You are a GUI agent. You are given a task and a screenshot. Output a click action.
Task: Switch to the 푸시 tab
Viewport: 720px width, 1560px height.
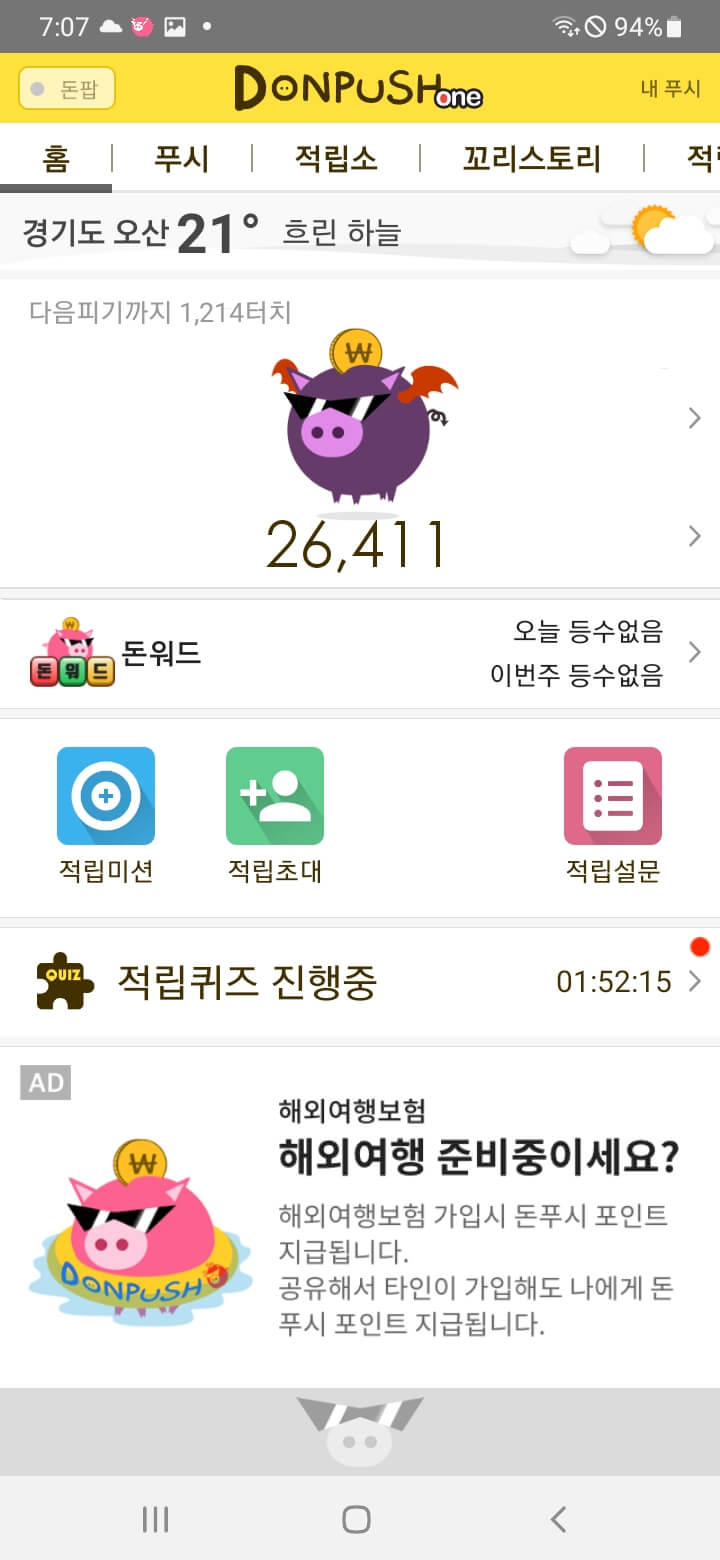[x=181, y=158]
